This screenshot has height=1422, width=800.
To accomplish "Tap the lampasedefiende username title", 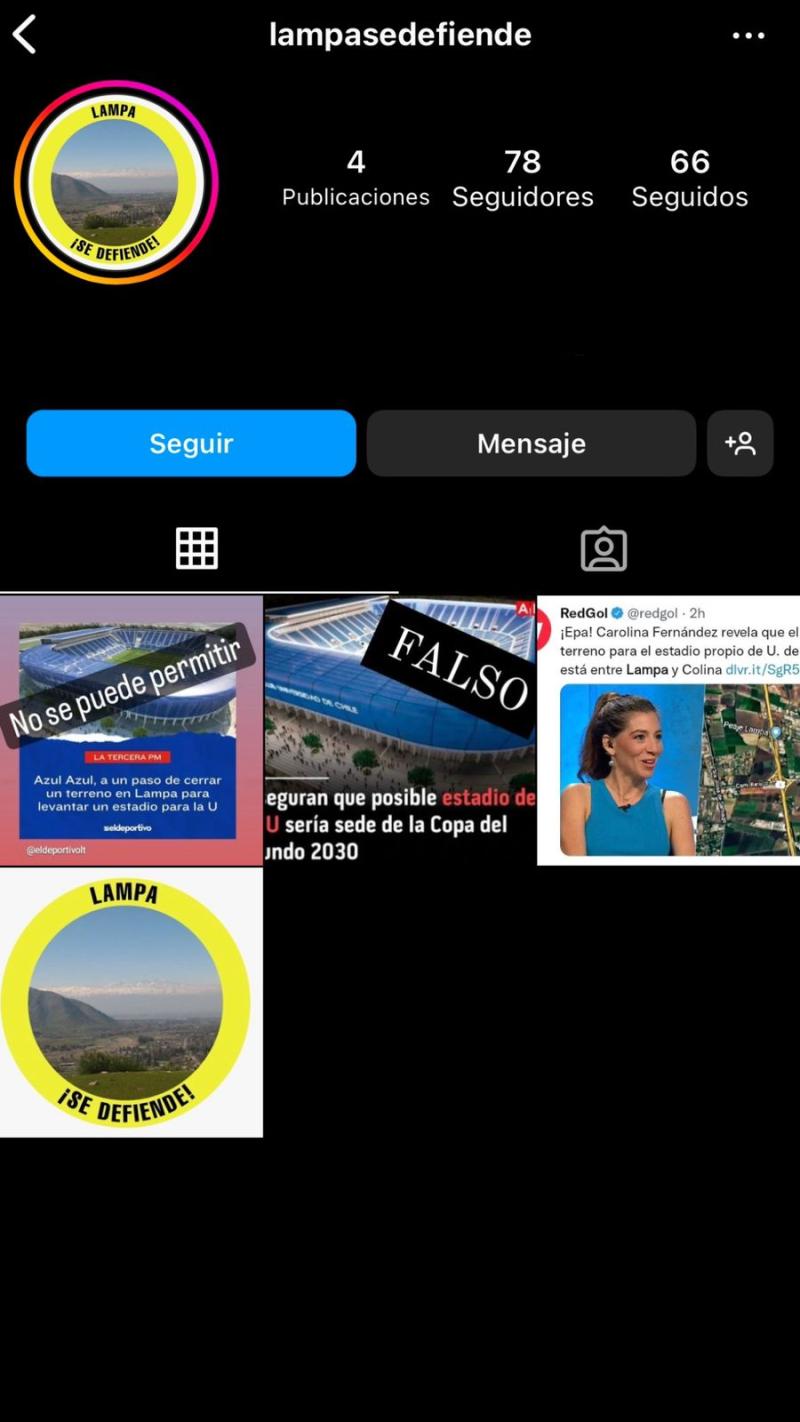I will click(400, 33).
